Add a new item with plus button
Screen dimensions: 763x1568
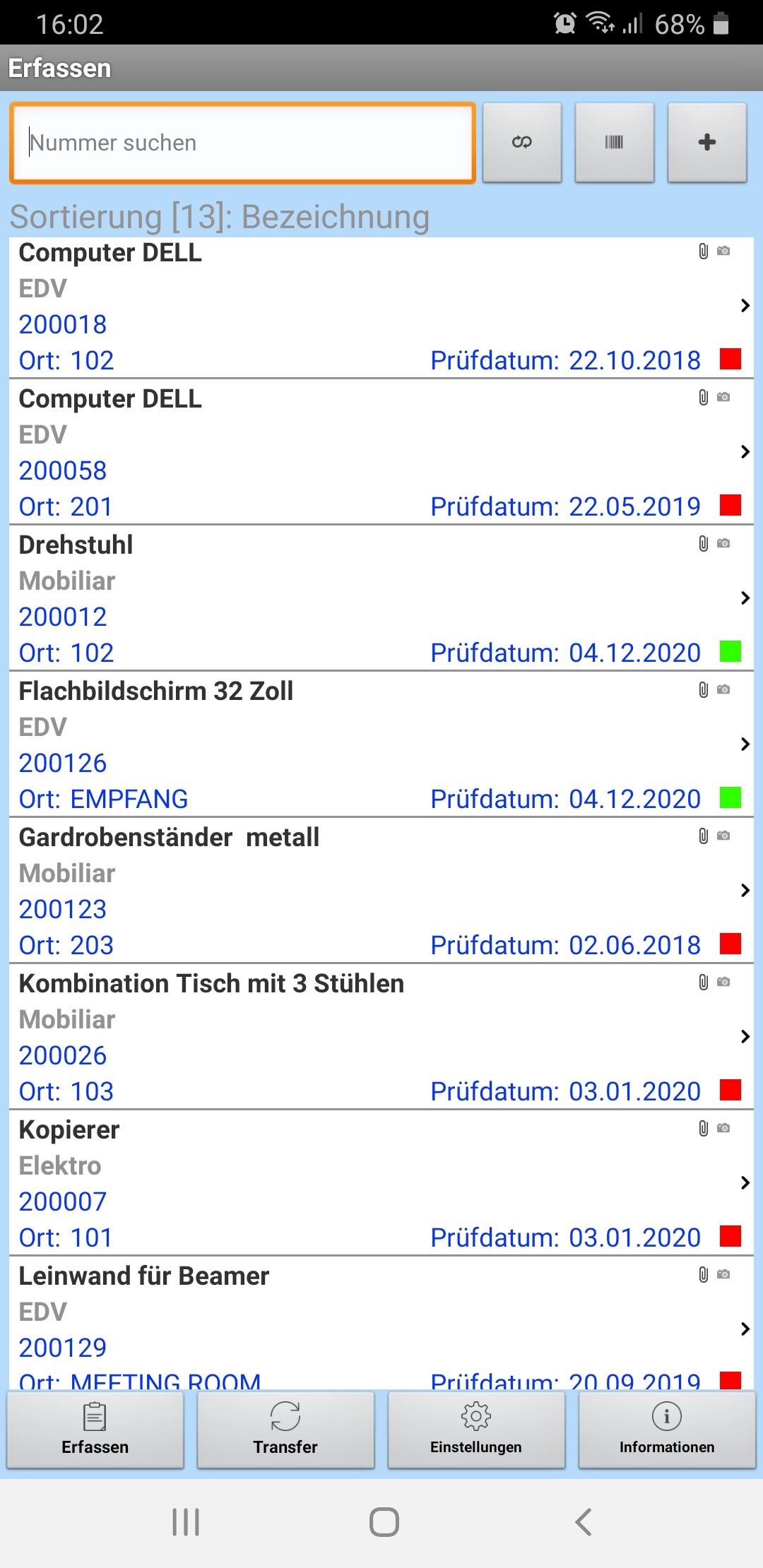pyautogui.click(x=707, y=143)
